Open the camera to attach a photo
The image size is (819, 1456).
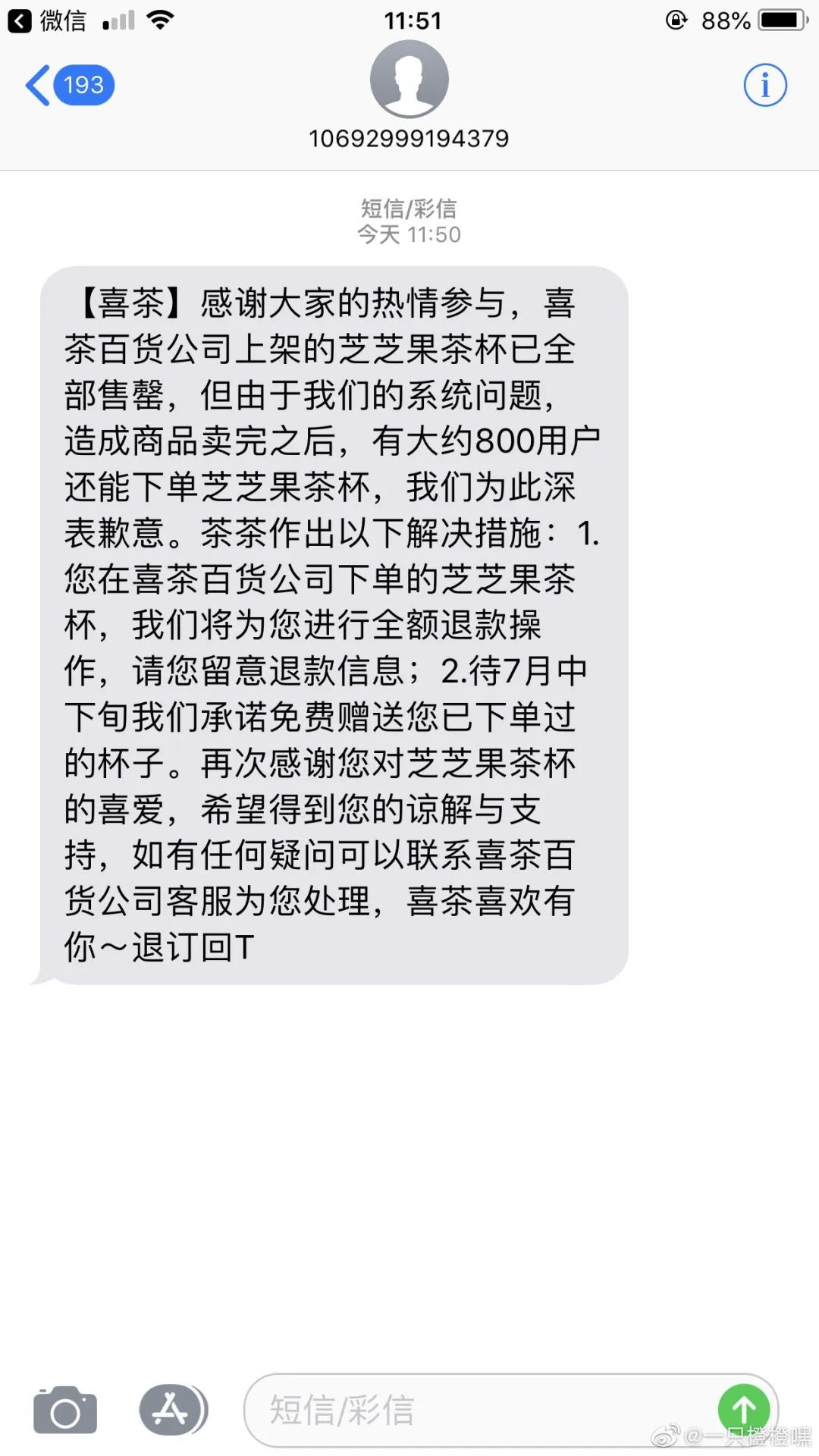tap(65, 1410)
